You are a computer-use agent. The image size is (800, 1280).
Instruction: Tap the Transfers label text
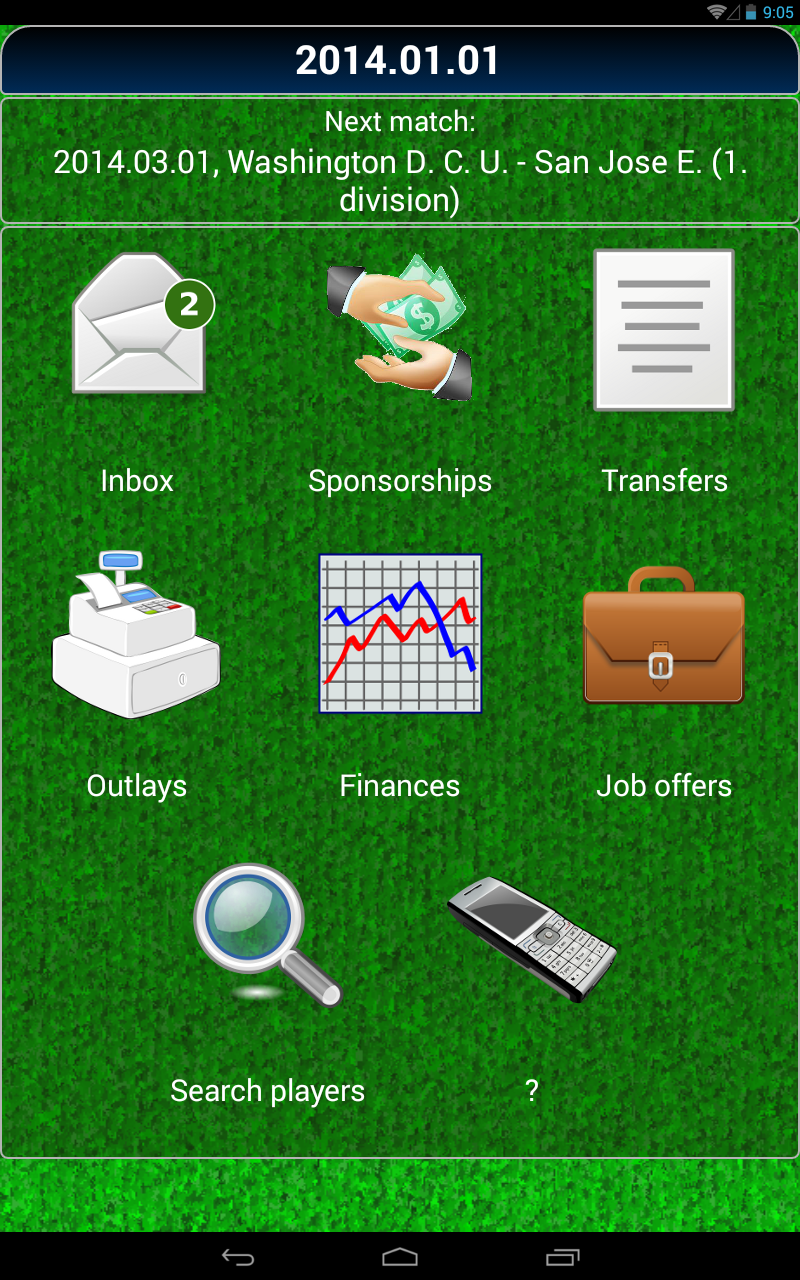click(664, 481)
